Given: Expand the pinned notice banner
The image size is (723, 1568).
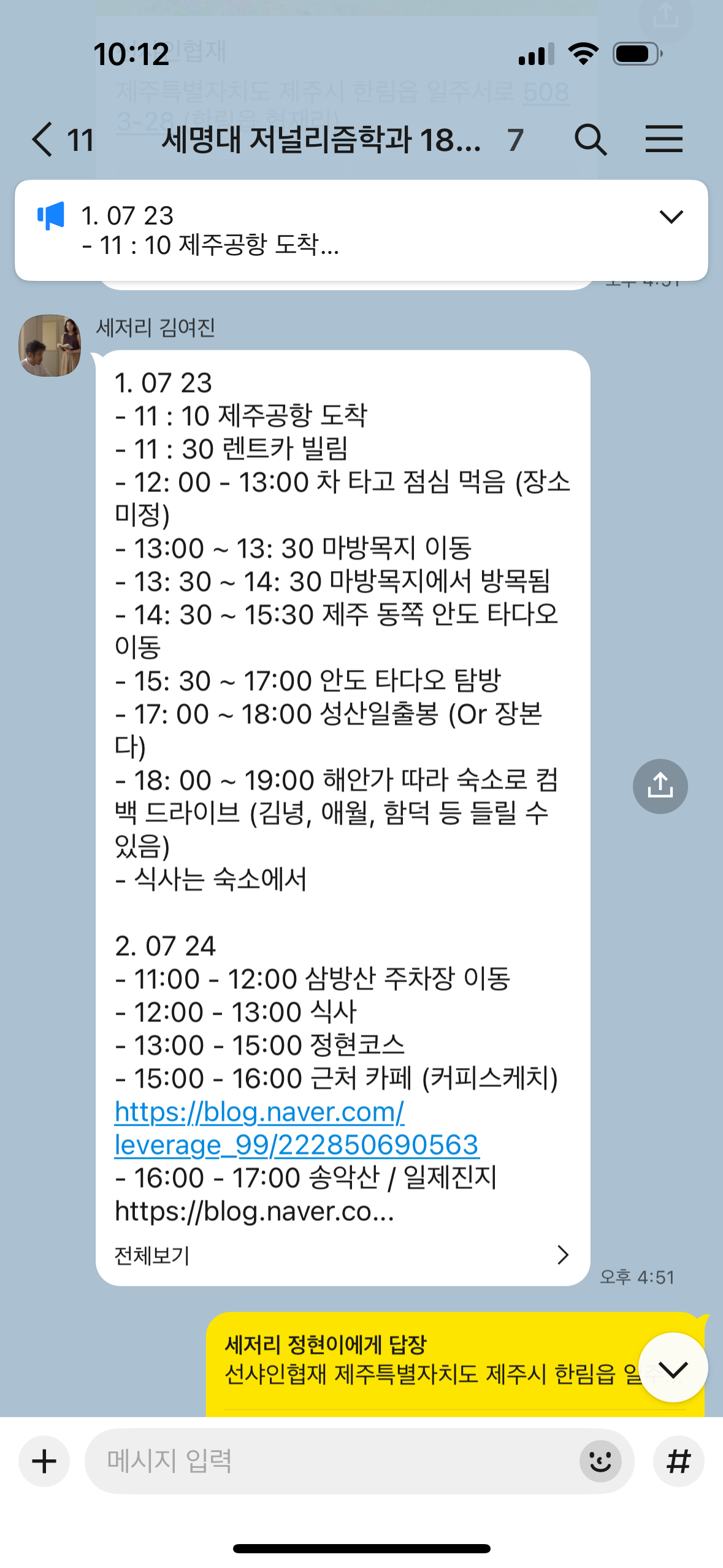Looking at the screenshot, I should pos(671,217).
